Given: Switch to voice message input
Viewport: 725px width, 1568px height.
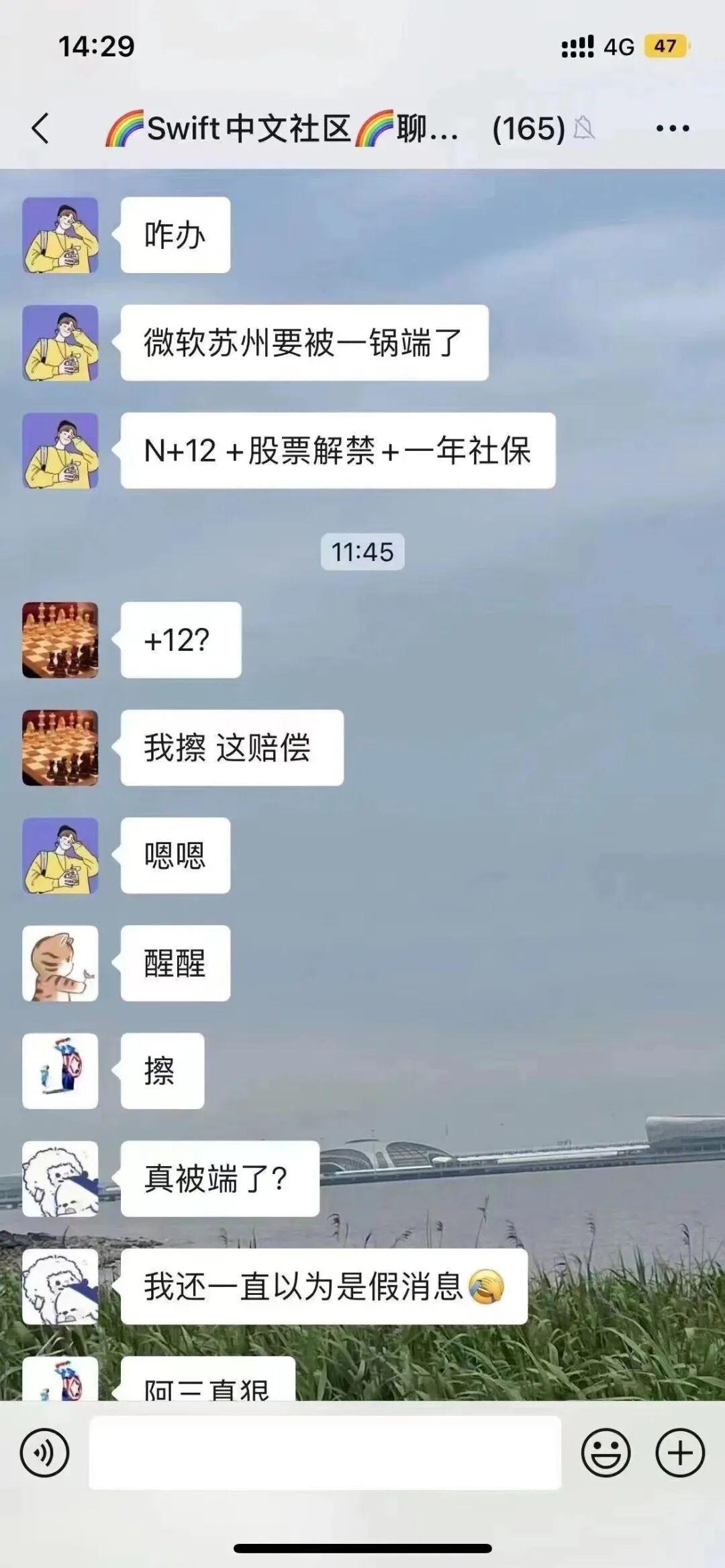Looking at the screenshot, I should 44,1453.
